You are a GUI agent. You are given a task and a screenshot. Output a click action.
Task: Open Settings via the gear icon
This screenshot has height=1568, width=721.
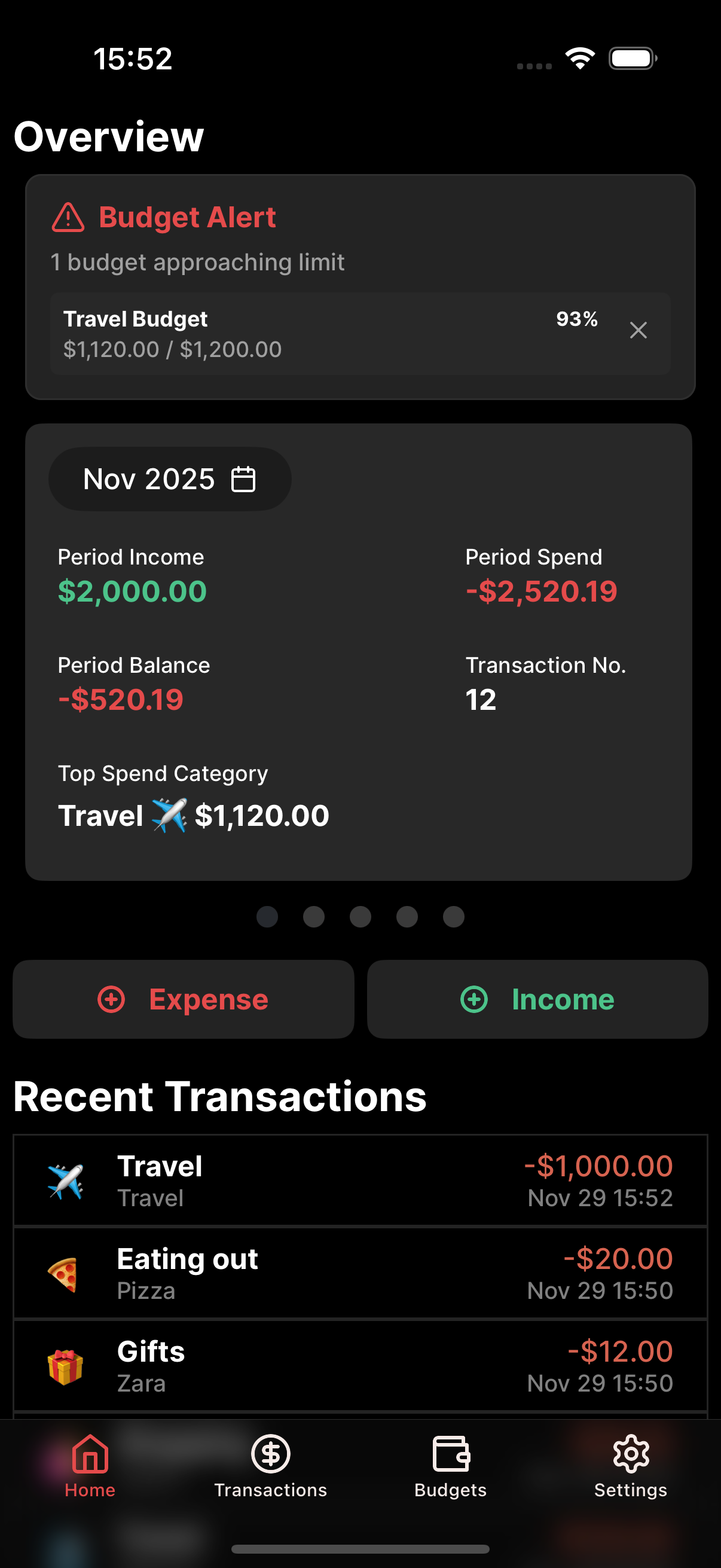[630, 1455]
